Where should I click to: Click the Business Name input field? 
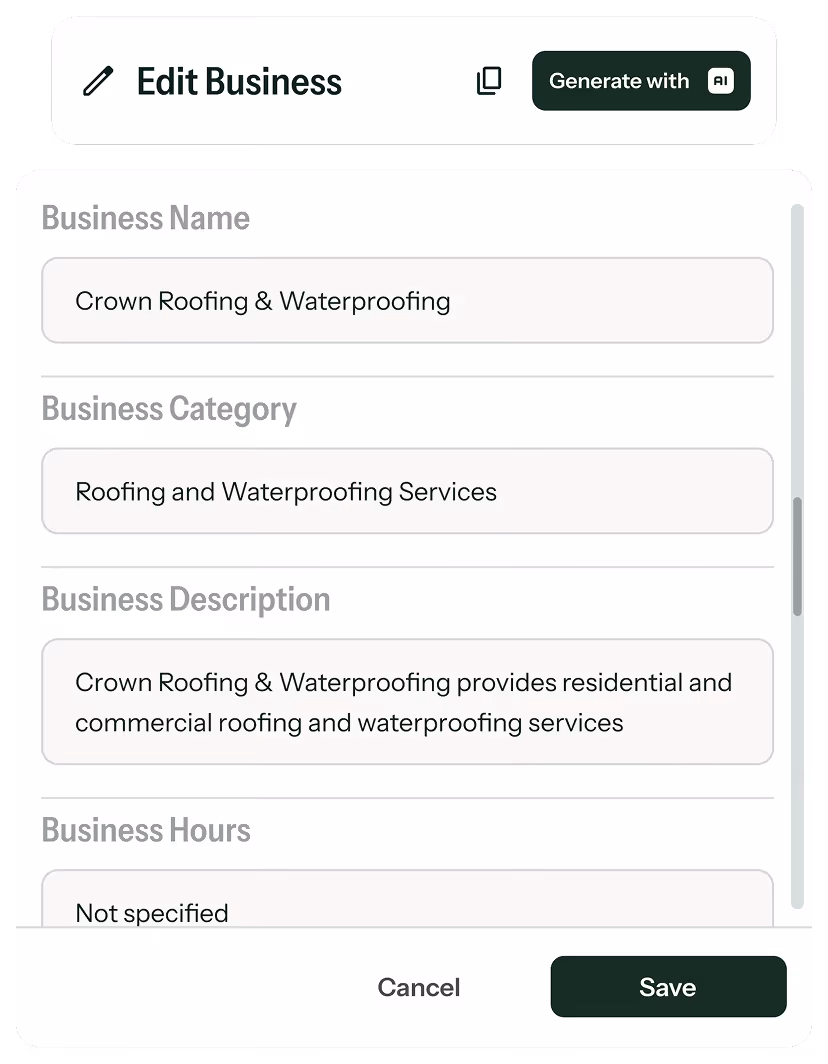407,300
